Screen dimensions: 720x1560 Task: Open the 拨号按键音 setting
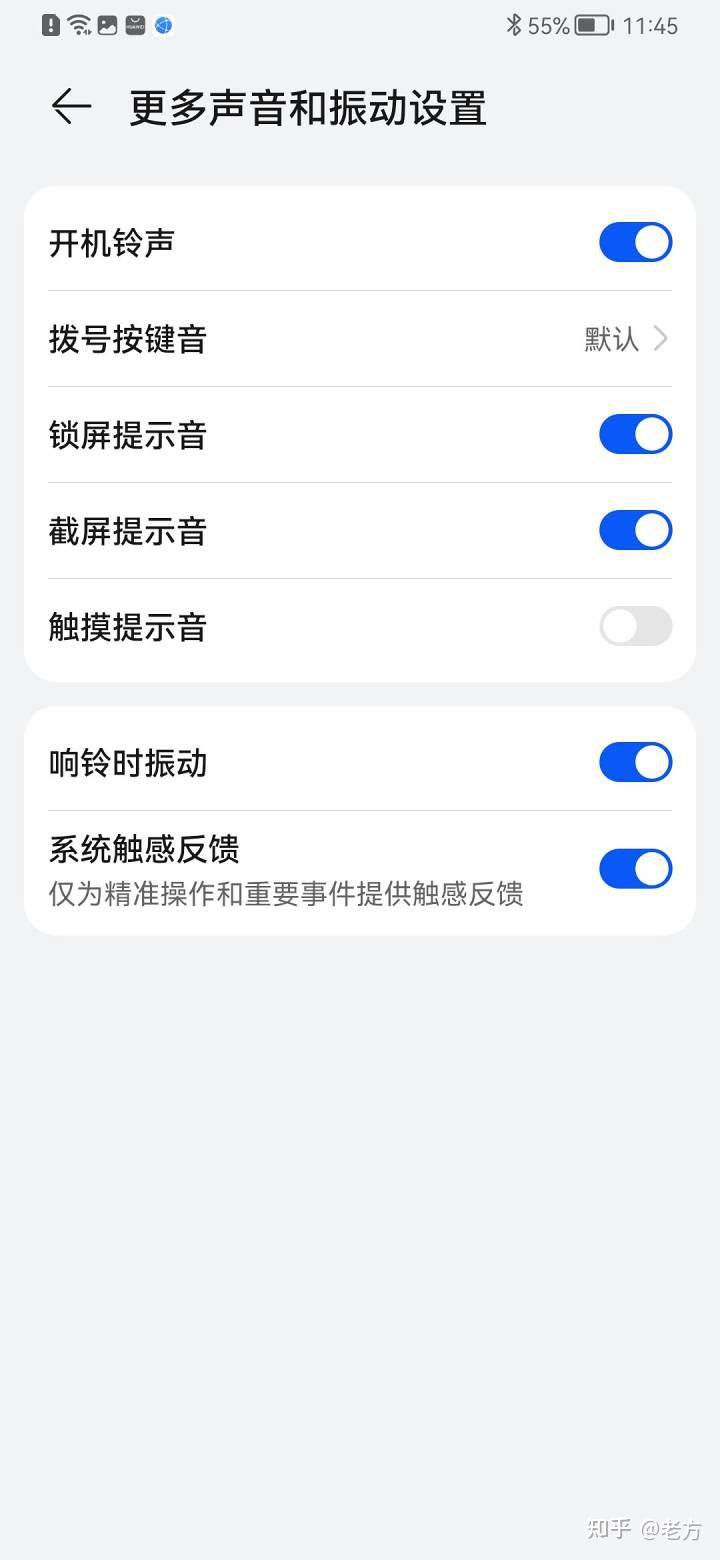coord(360,339)
